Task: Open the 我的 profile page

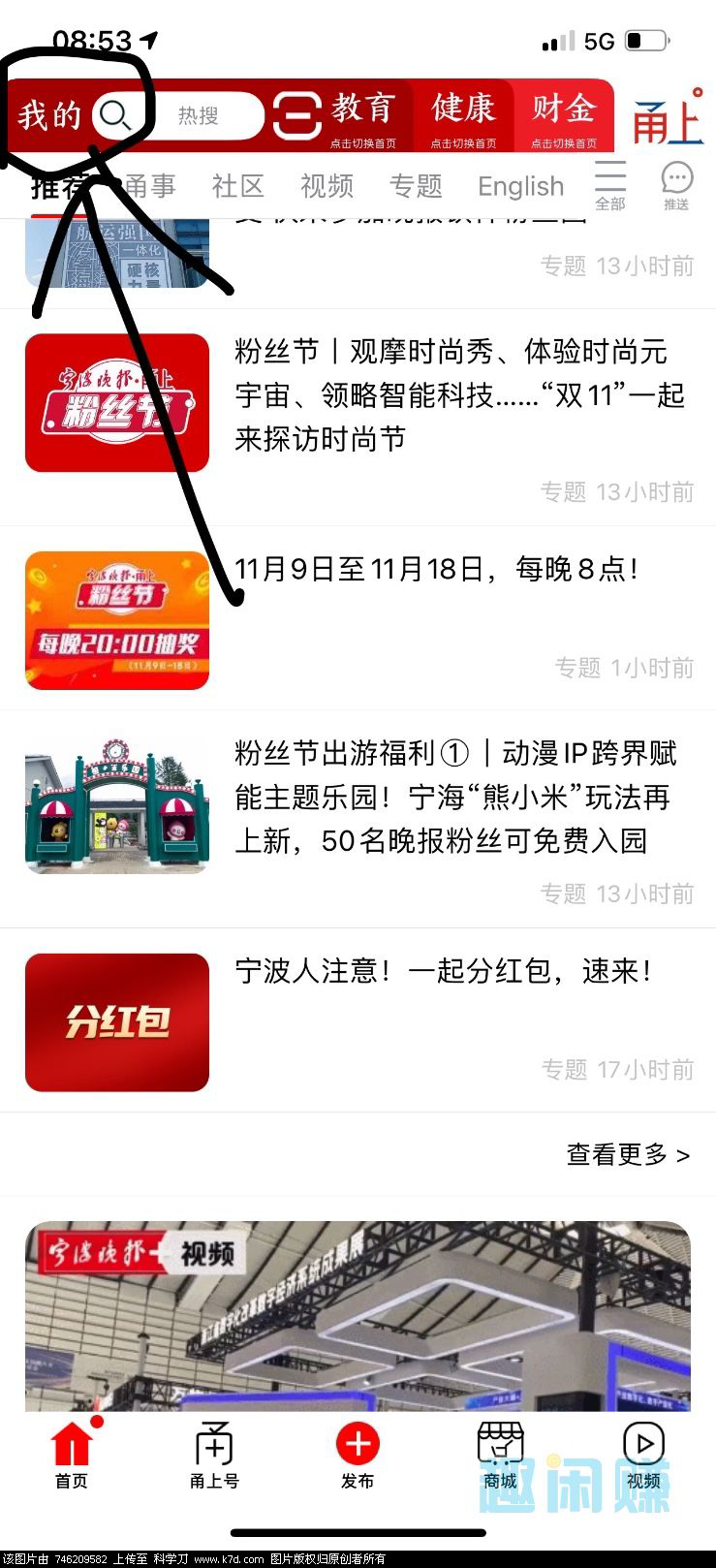Action: [x=48, y=115]
